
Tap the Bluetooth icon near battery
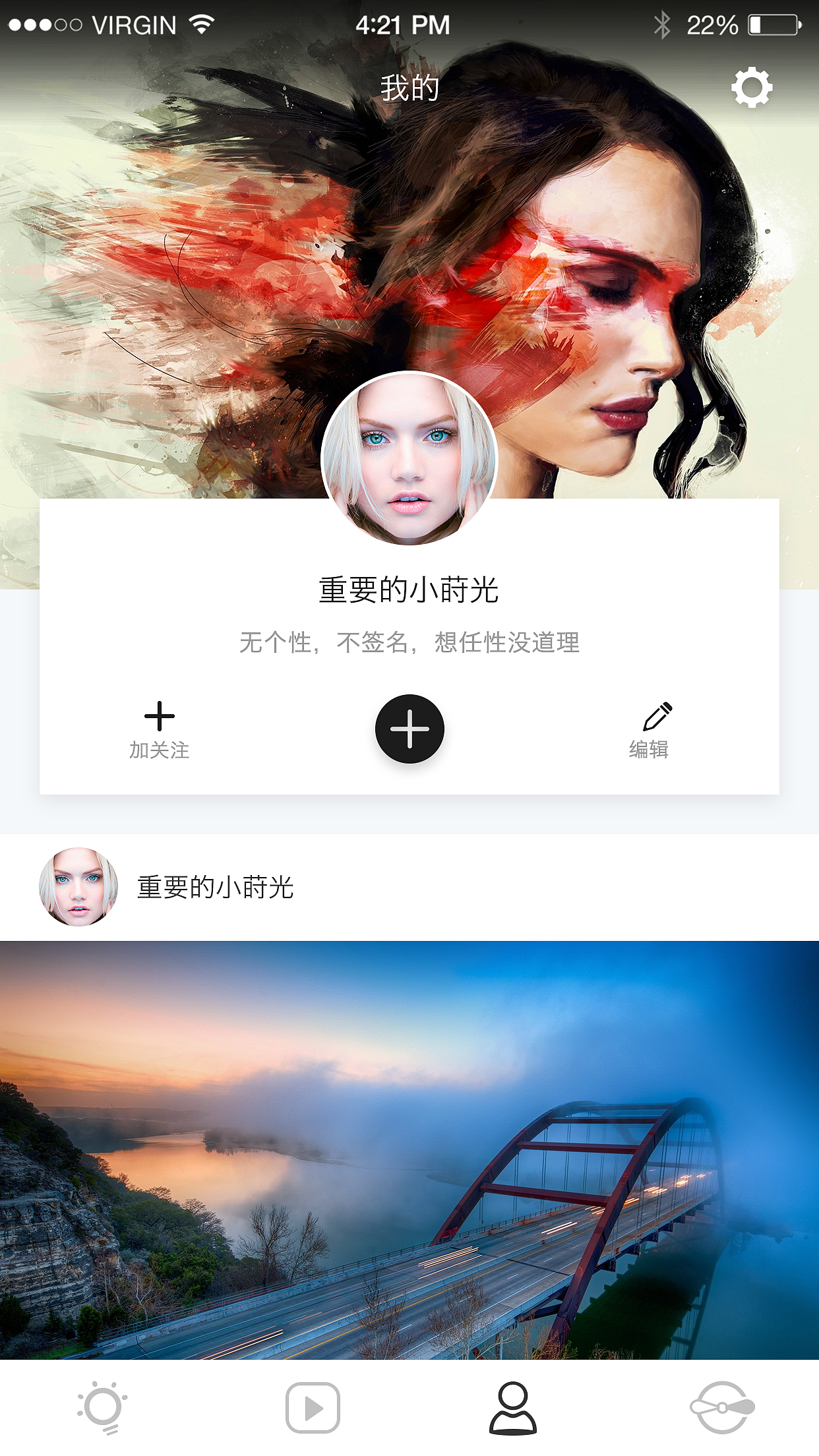click(x=663, y=23)
